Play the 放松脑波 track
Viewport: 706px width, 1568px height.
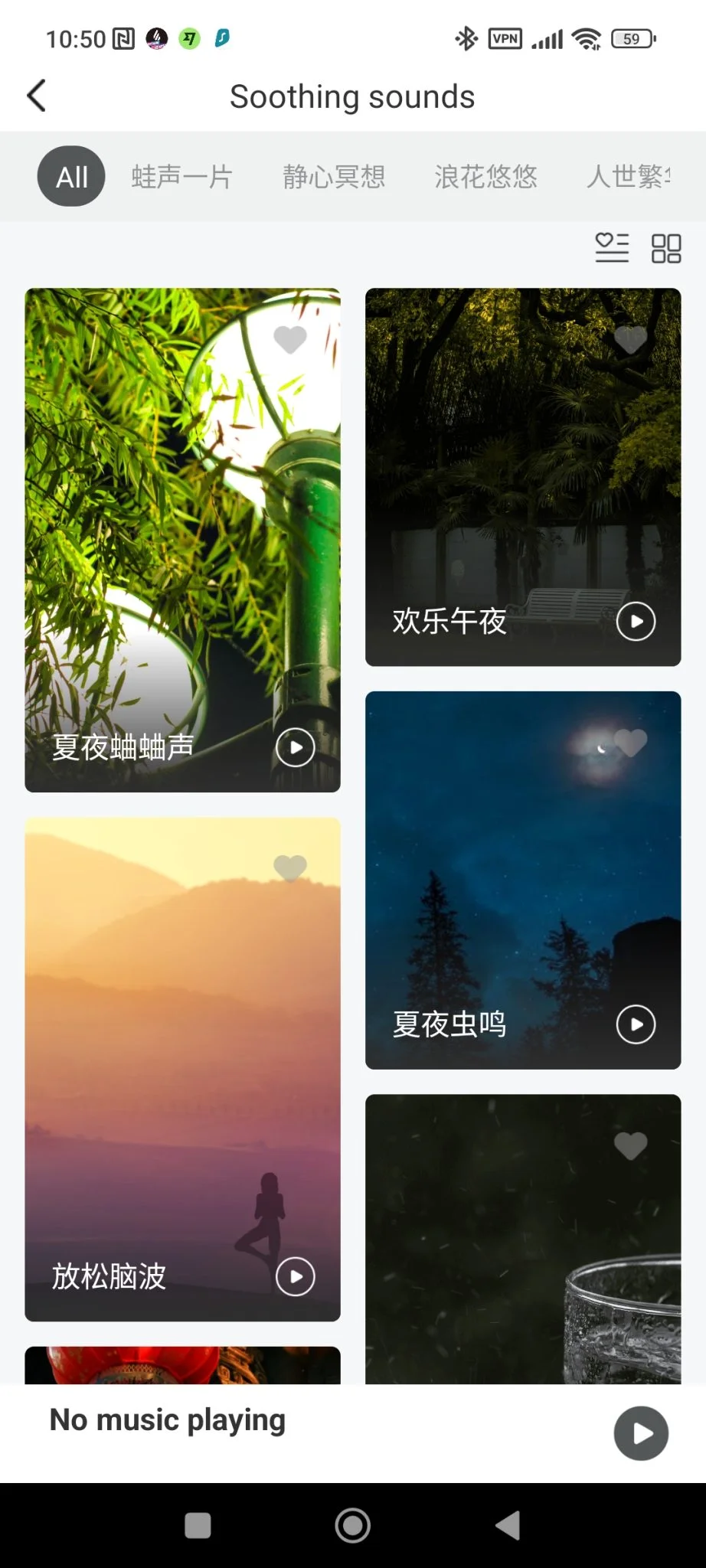point(296,1277)
